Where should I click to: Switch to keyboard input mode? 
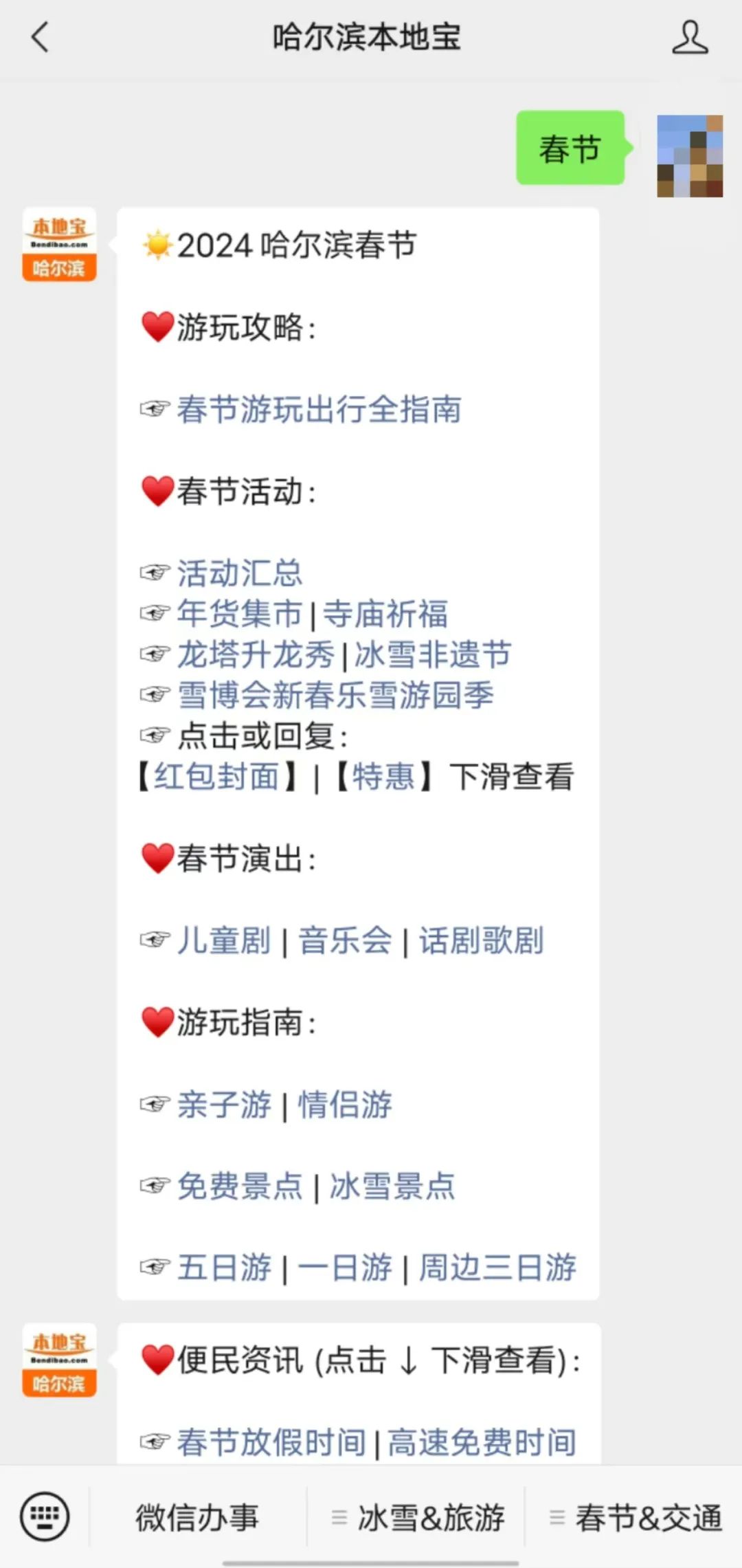[45, 1516]
